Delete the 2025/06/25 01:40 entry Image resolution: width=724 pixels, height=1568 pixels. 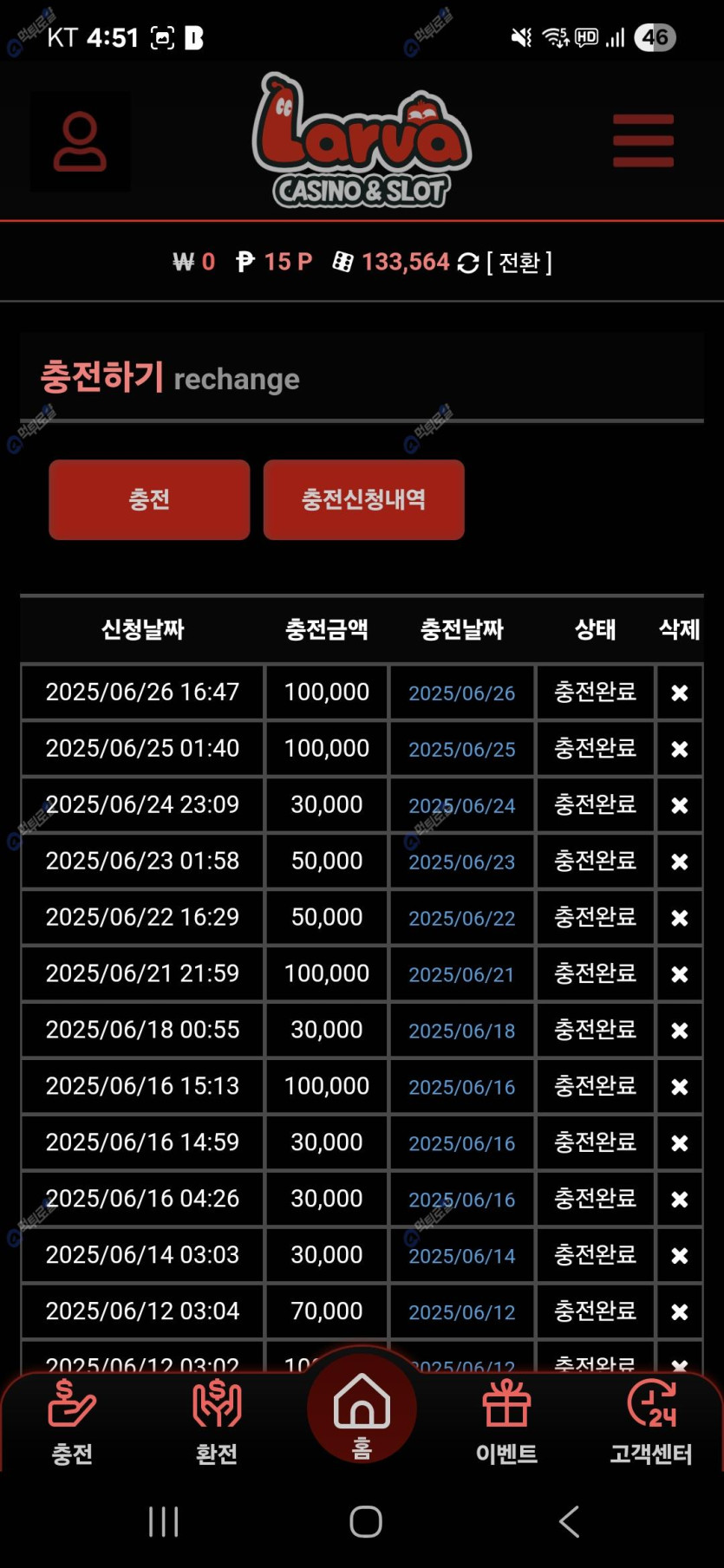coord(680,749)
